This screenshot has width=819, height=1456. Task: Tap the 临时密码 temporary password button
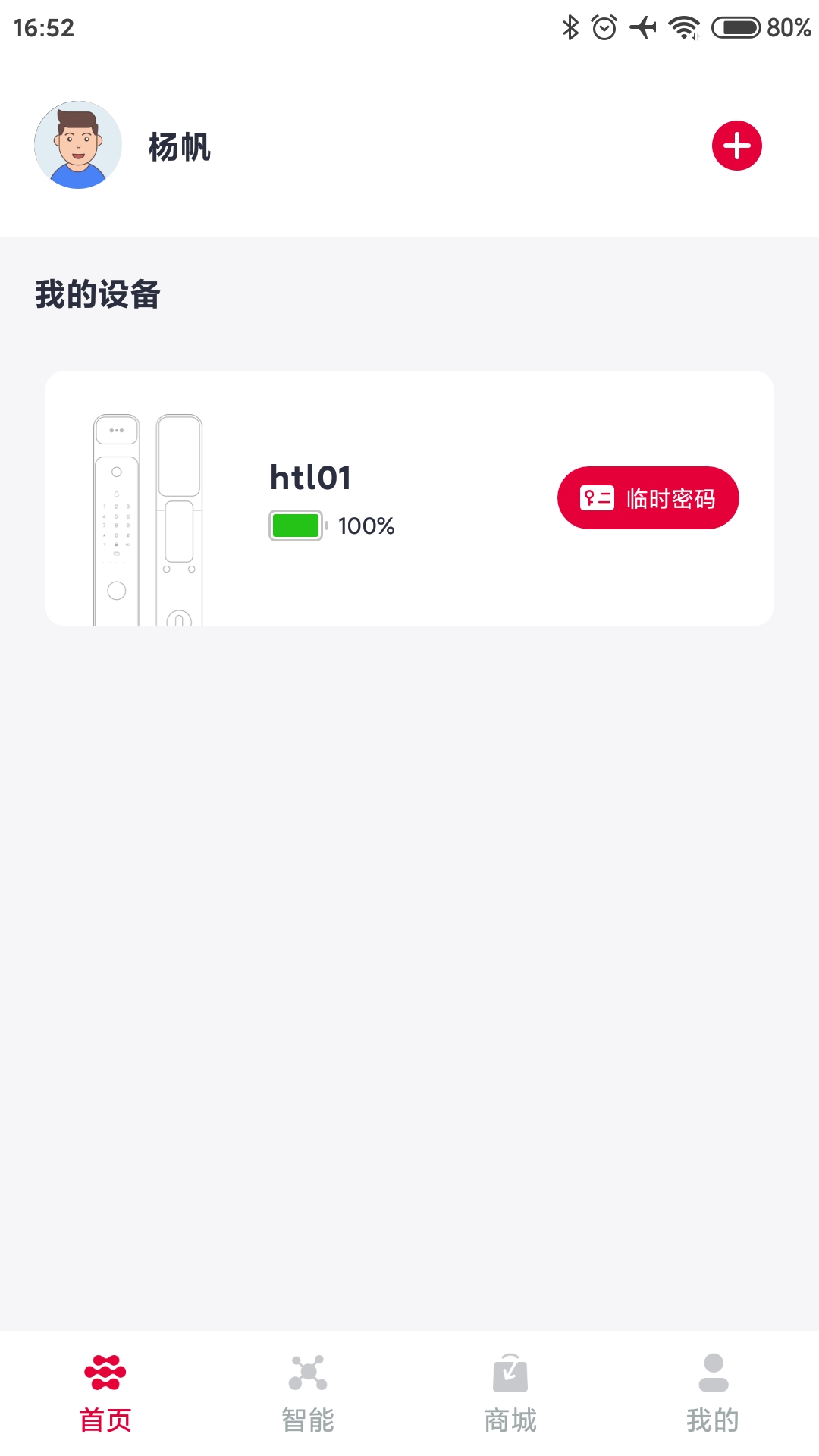[x=649, y=497]
